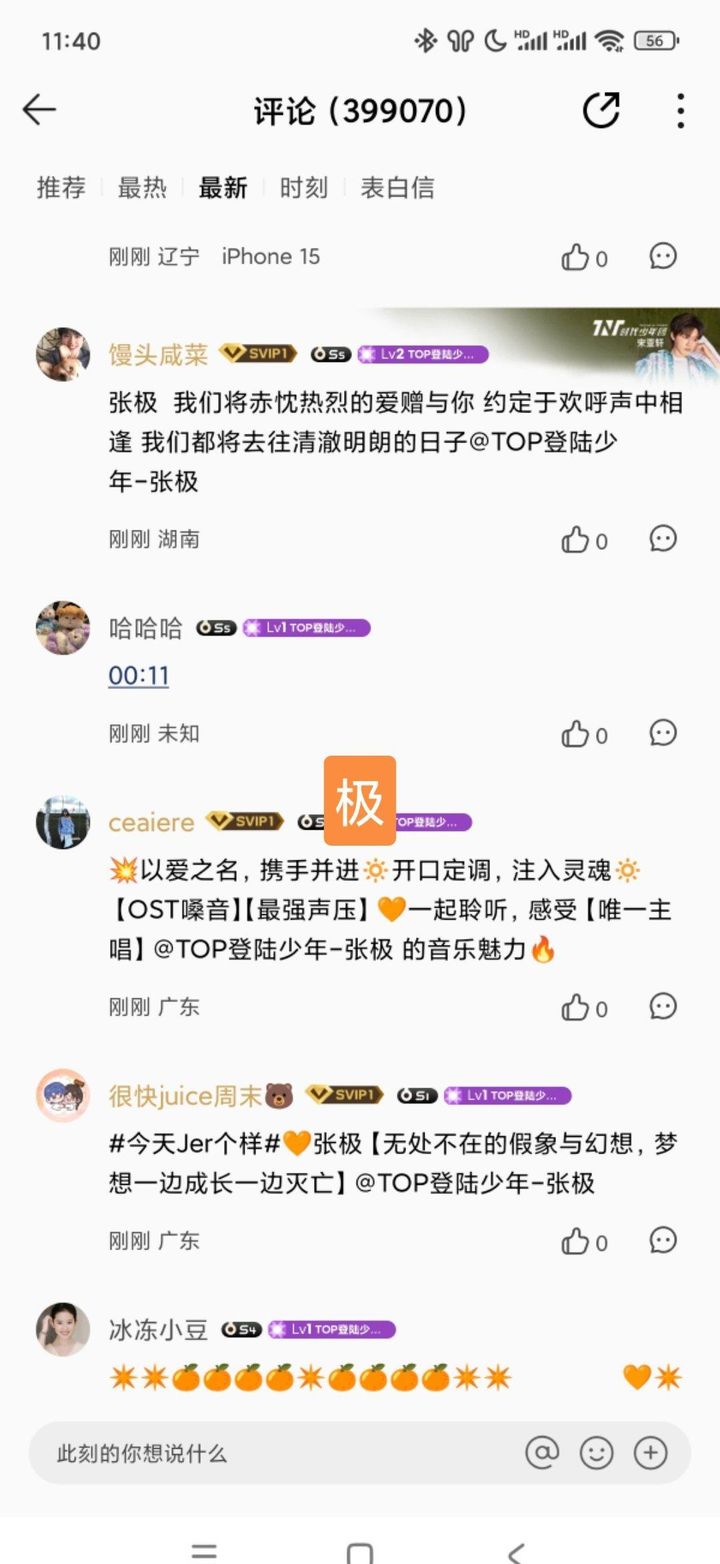Tap the 此刻的你想说什么 comment box
The height and width of the screenshot is (1564, 720).
pos(270,1453)
